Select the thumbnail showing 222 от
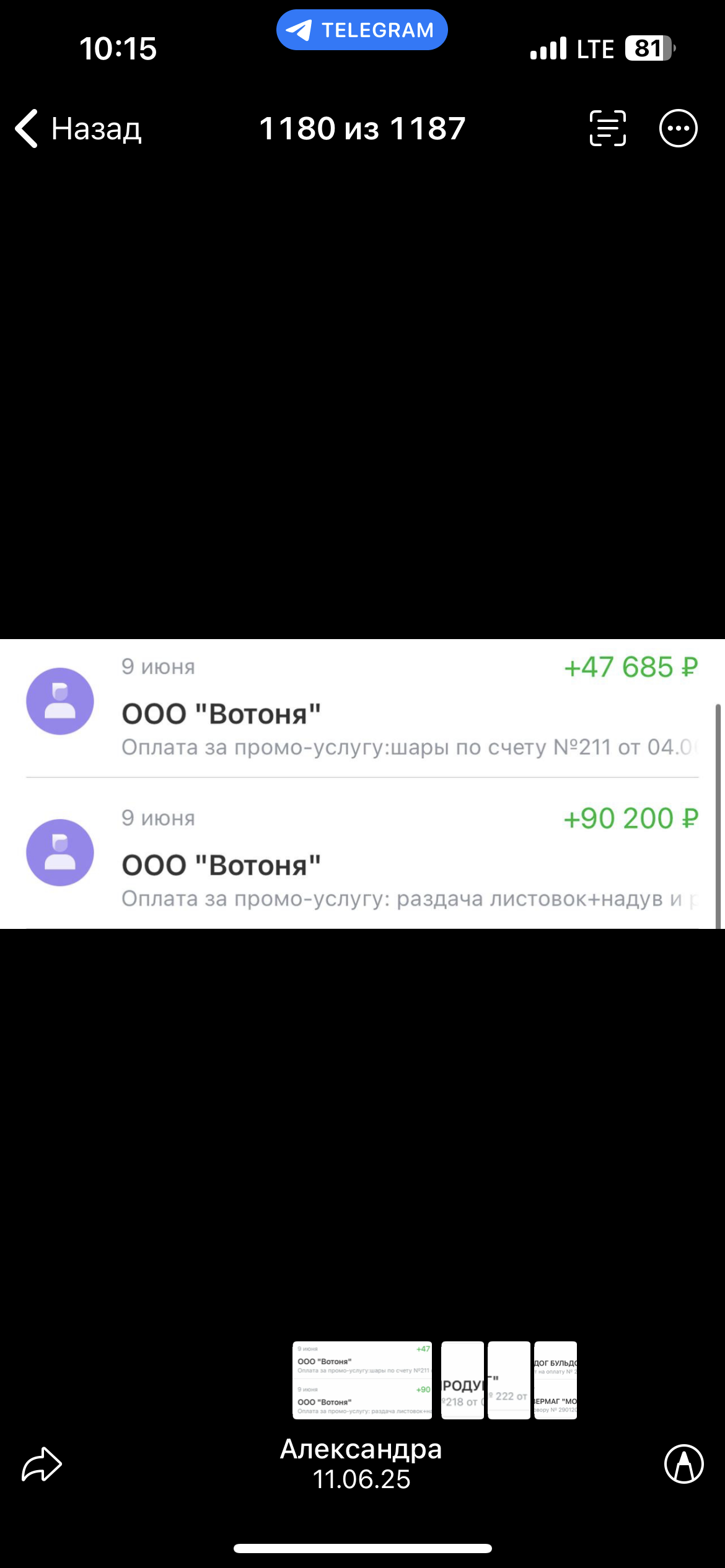 coord(509,1380)
